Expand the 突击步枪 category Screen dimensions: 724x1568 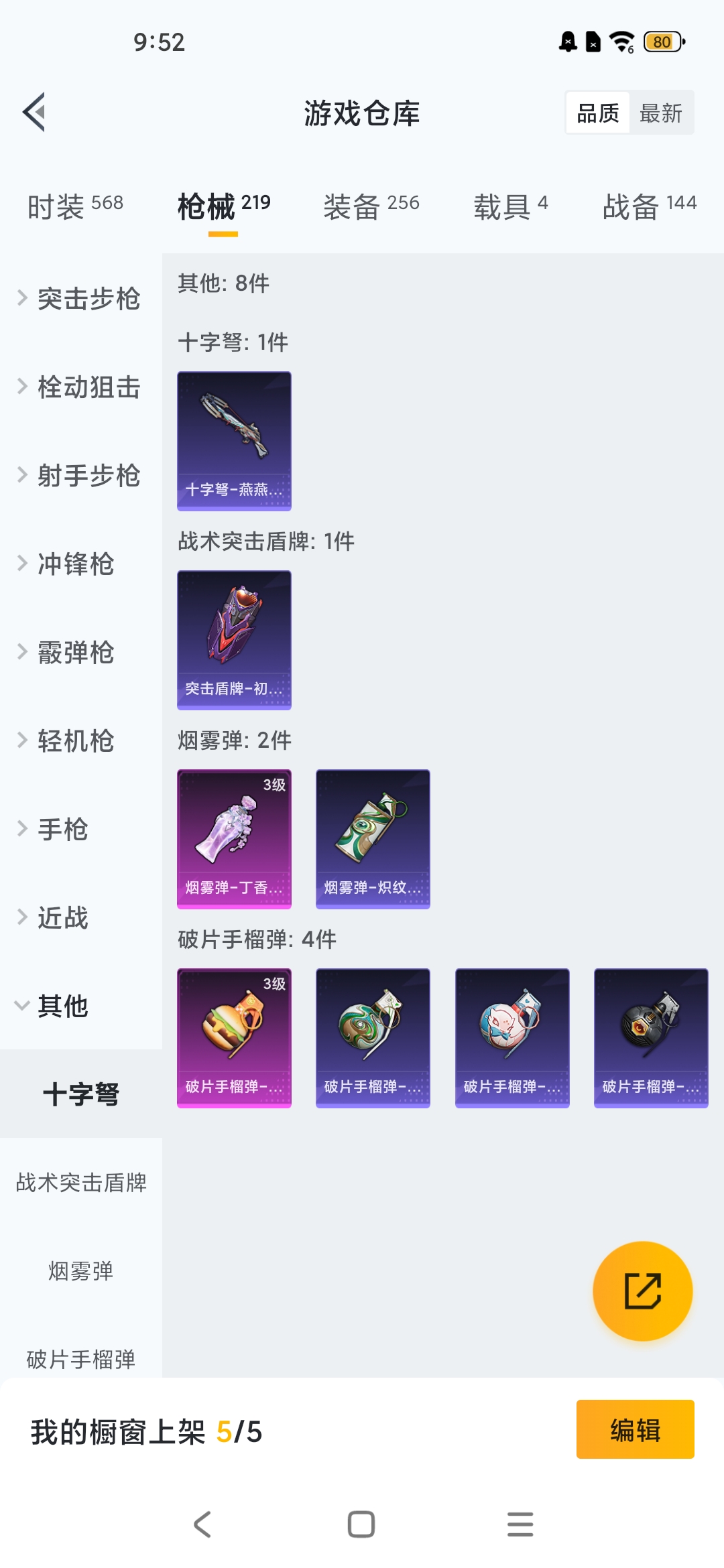80,298
